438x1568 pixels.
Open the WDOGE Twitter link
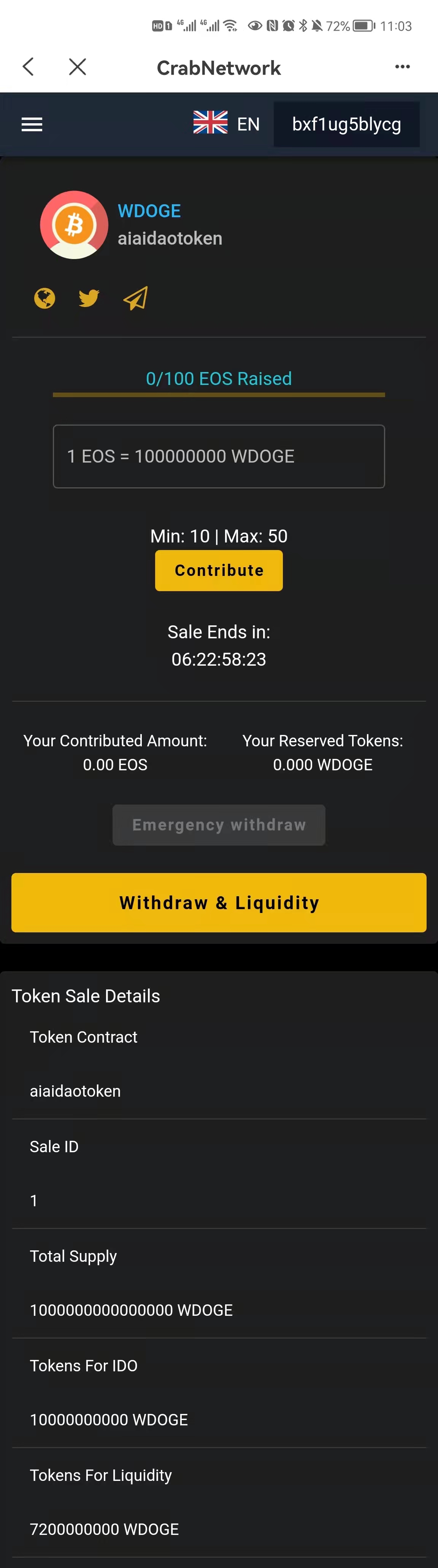pyautogui.click(x=89, y=298)
